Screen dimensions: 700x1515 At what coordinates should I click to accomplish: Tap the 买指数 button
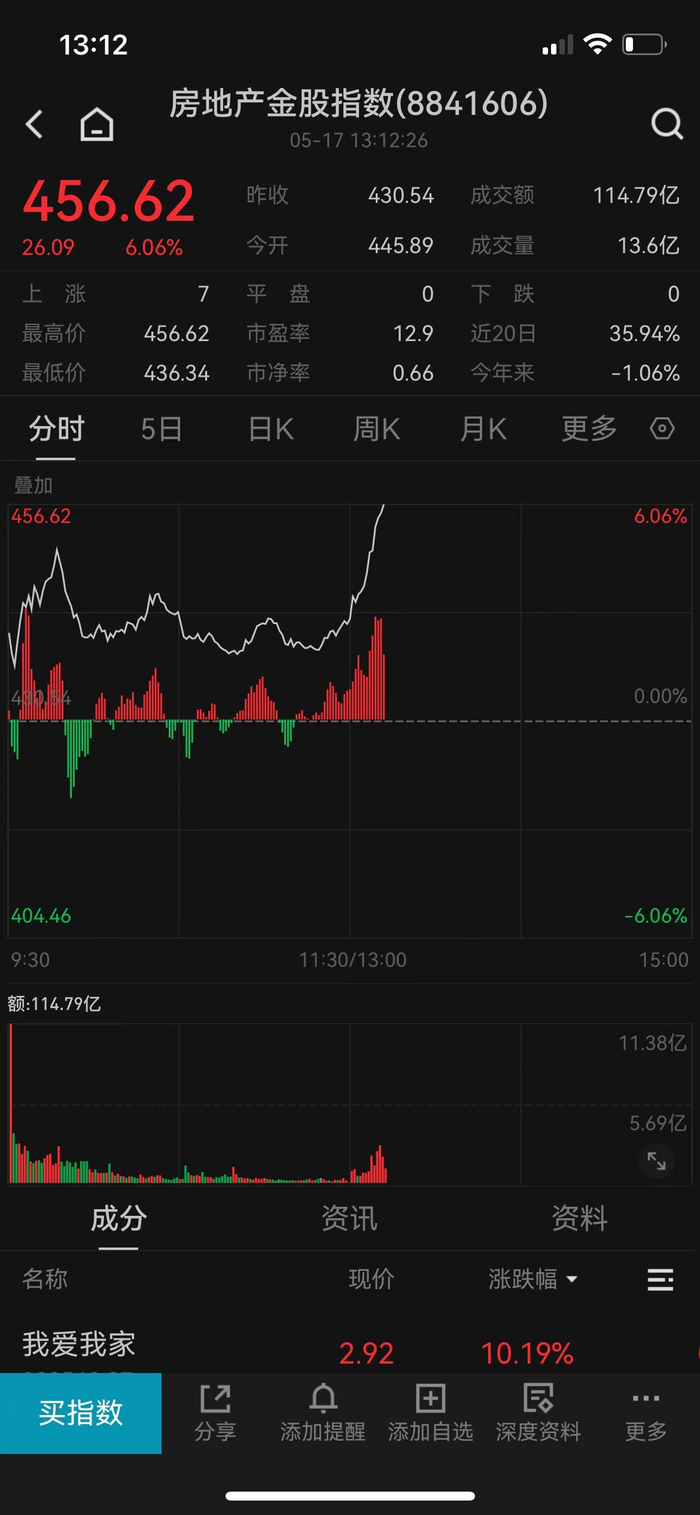coord(81,1412)
